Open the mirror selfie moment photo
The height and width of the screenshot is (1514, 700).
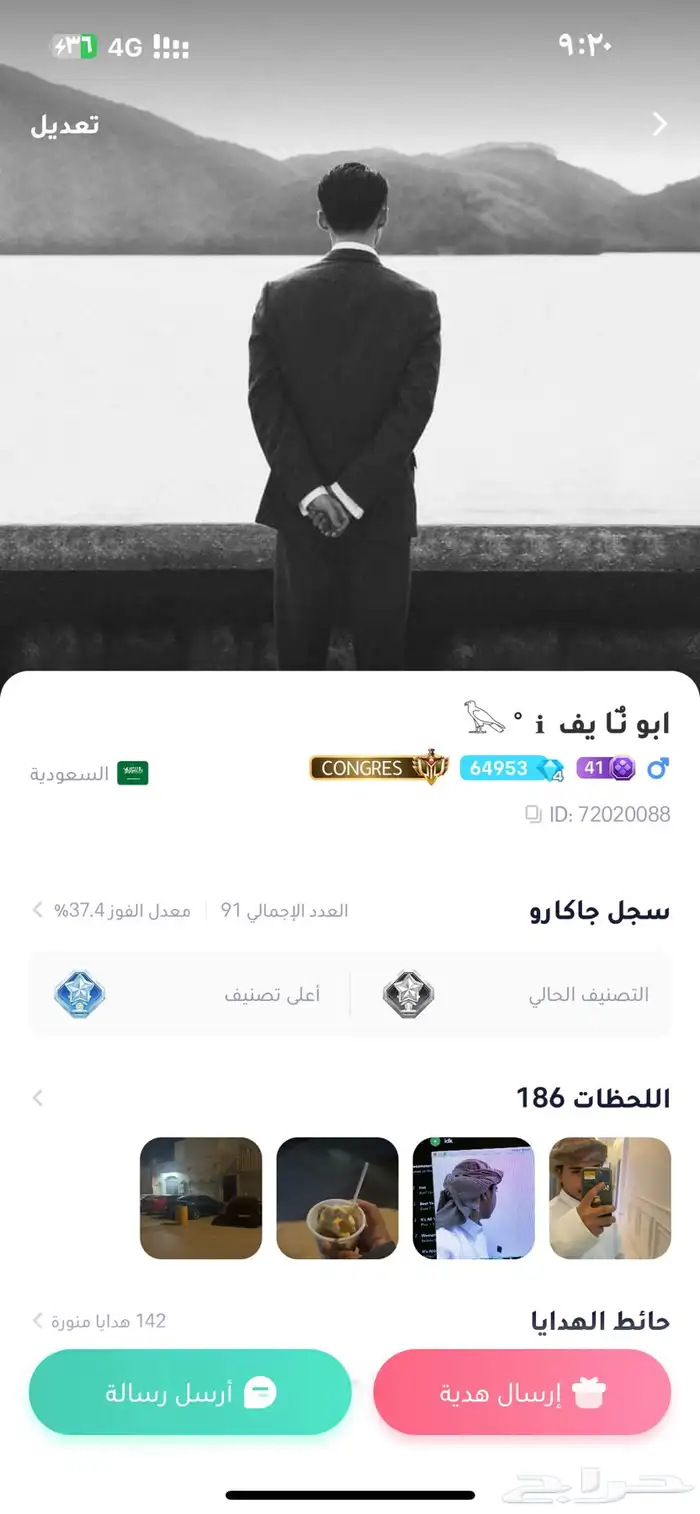[x=610, y=1197]
